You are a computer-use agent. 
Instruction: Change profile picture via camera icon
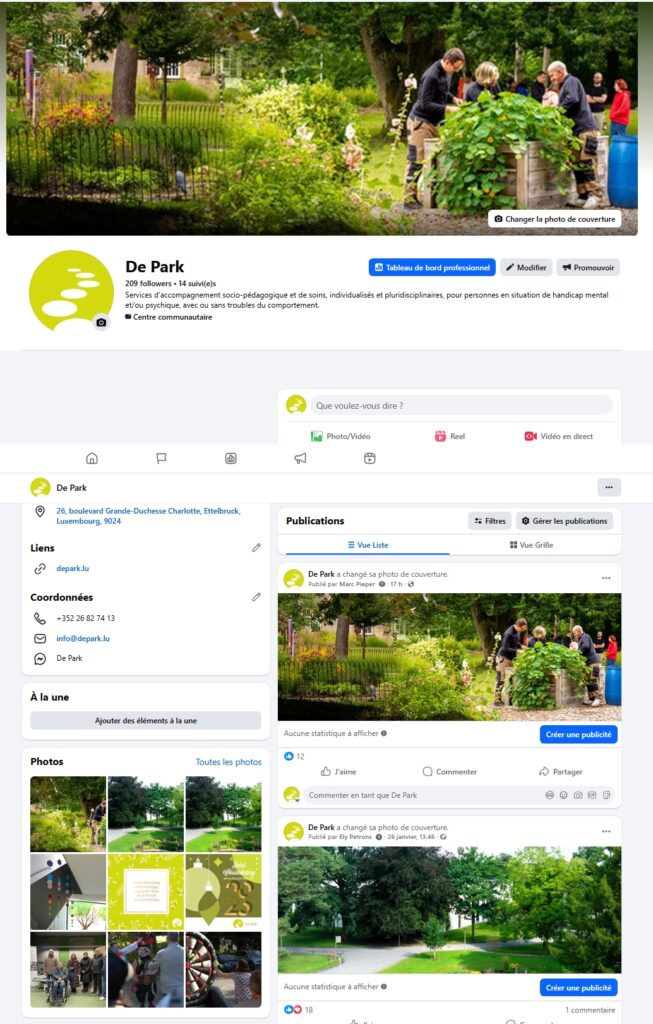101,322
